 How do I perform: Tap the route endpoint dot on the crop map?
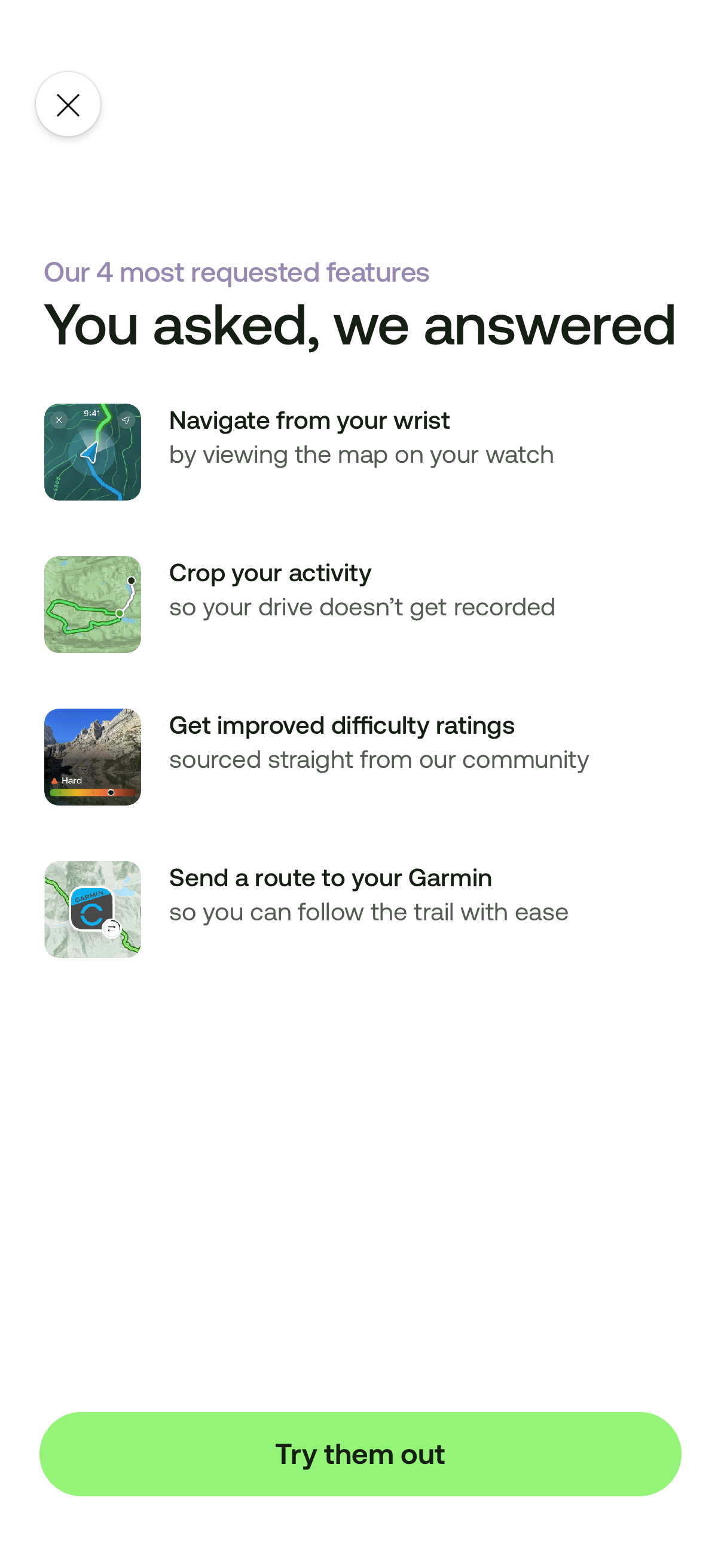(132, 580)
